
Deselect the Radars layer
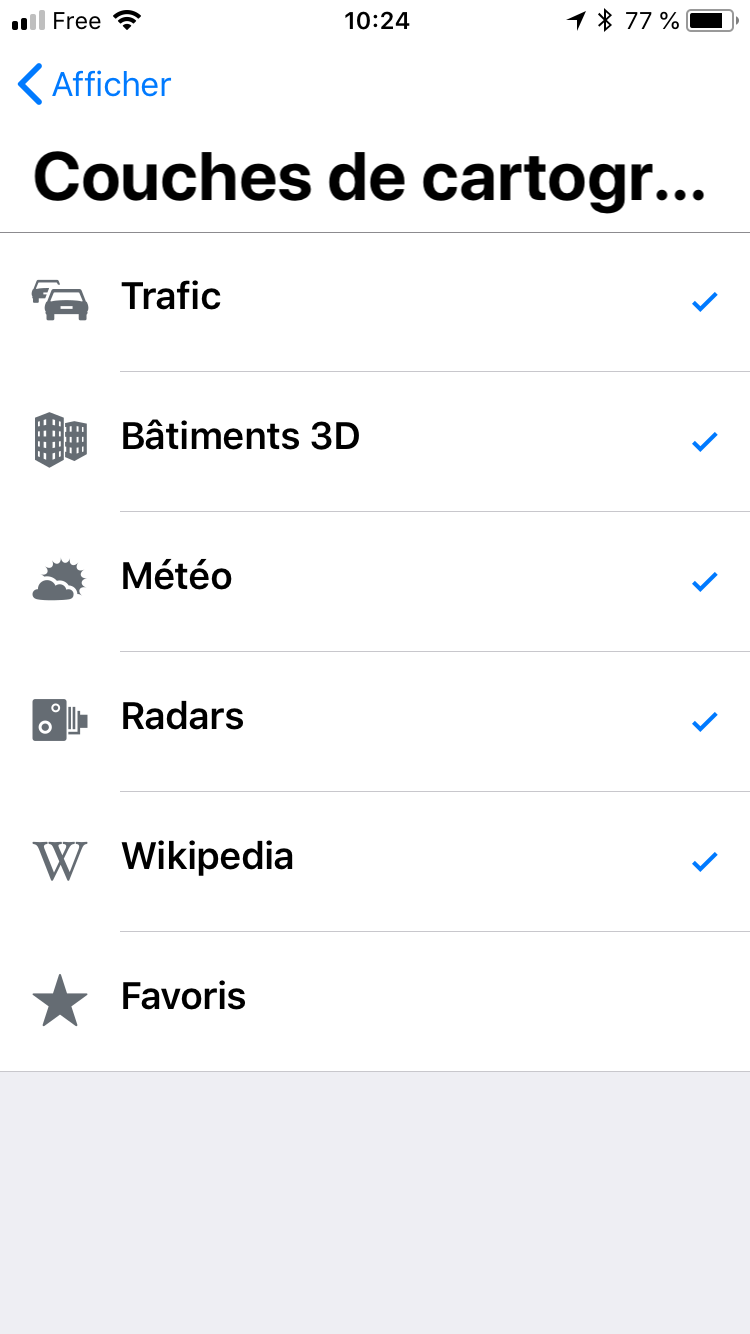[375, 720]
